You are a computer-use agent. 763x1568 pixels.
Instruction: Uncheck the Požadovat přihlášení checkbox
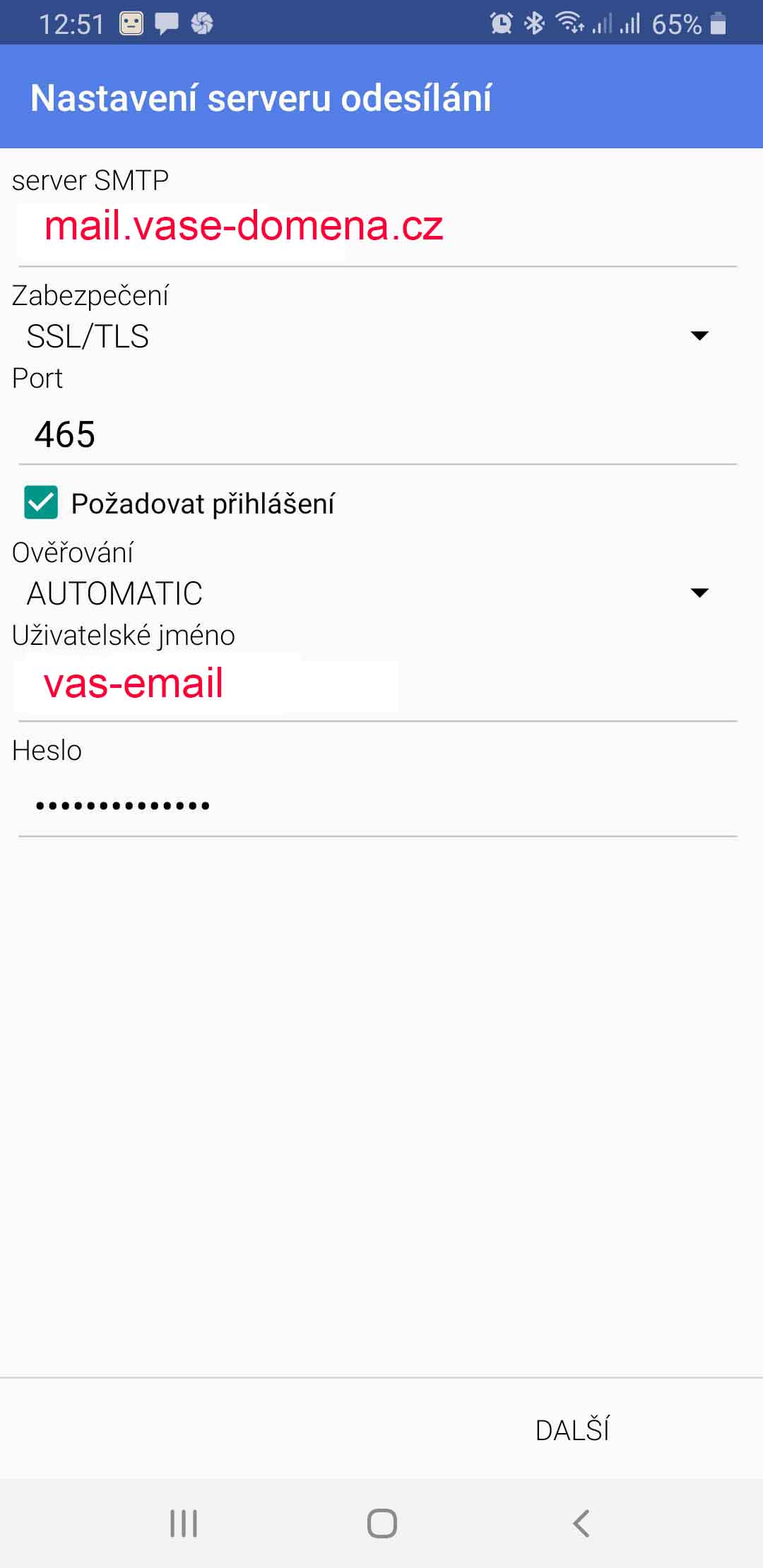(41, 503)
